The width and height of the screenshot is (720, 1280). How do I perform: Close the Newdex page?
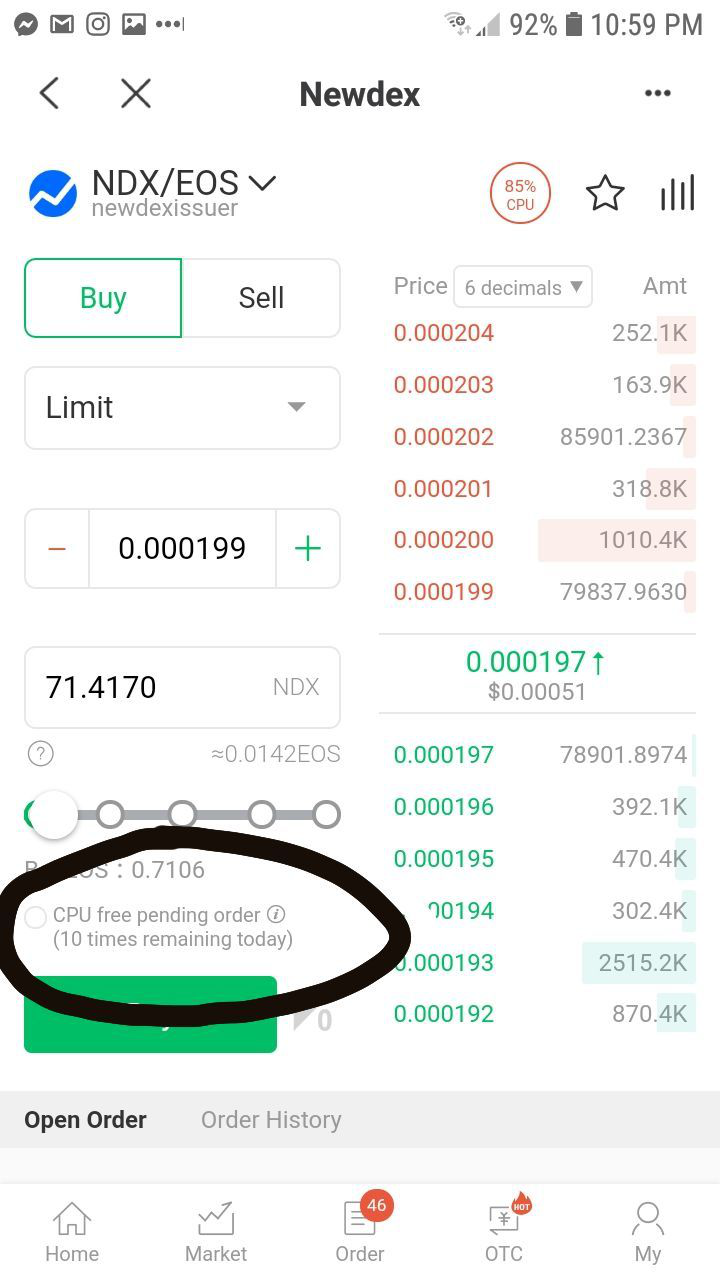coord(136,94)
